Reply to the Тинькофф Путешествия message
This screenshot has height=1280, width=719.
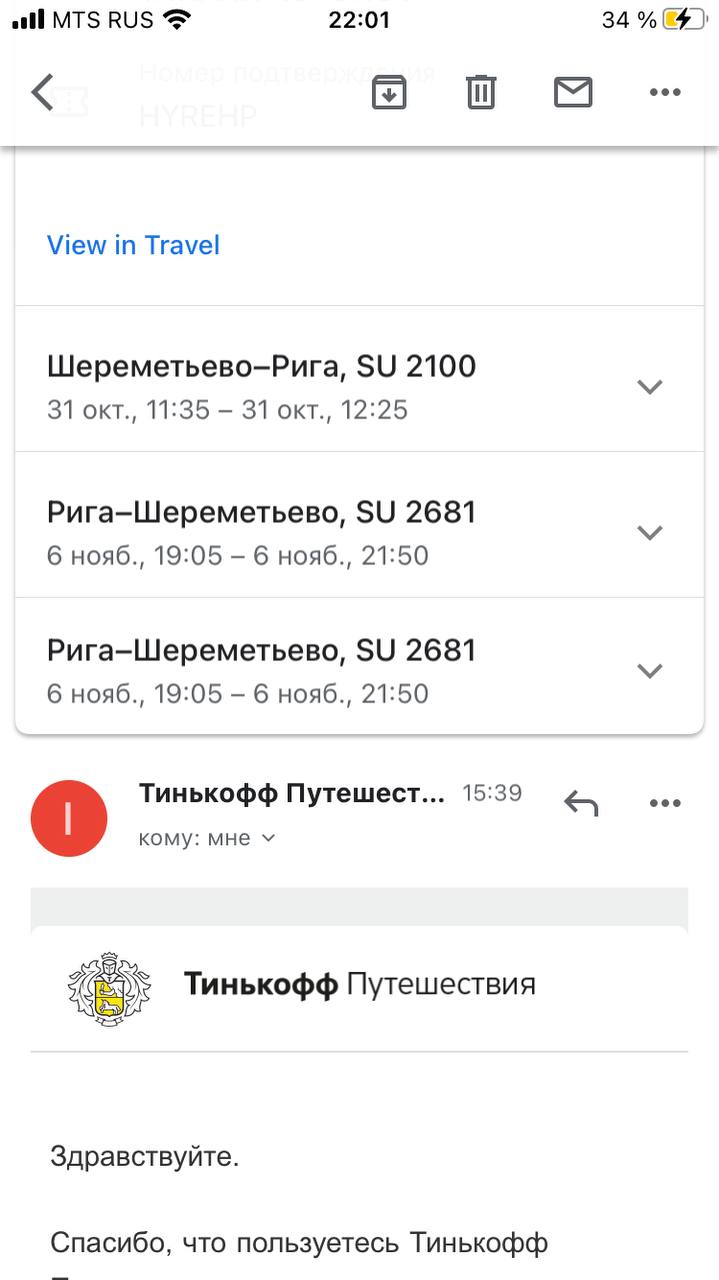pyautogui.click(x=581, y=802)
